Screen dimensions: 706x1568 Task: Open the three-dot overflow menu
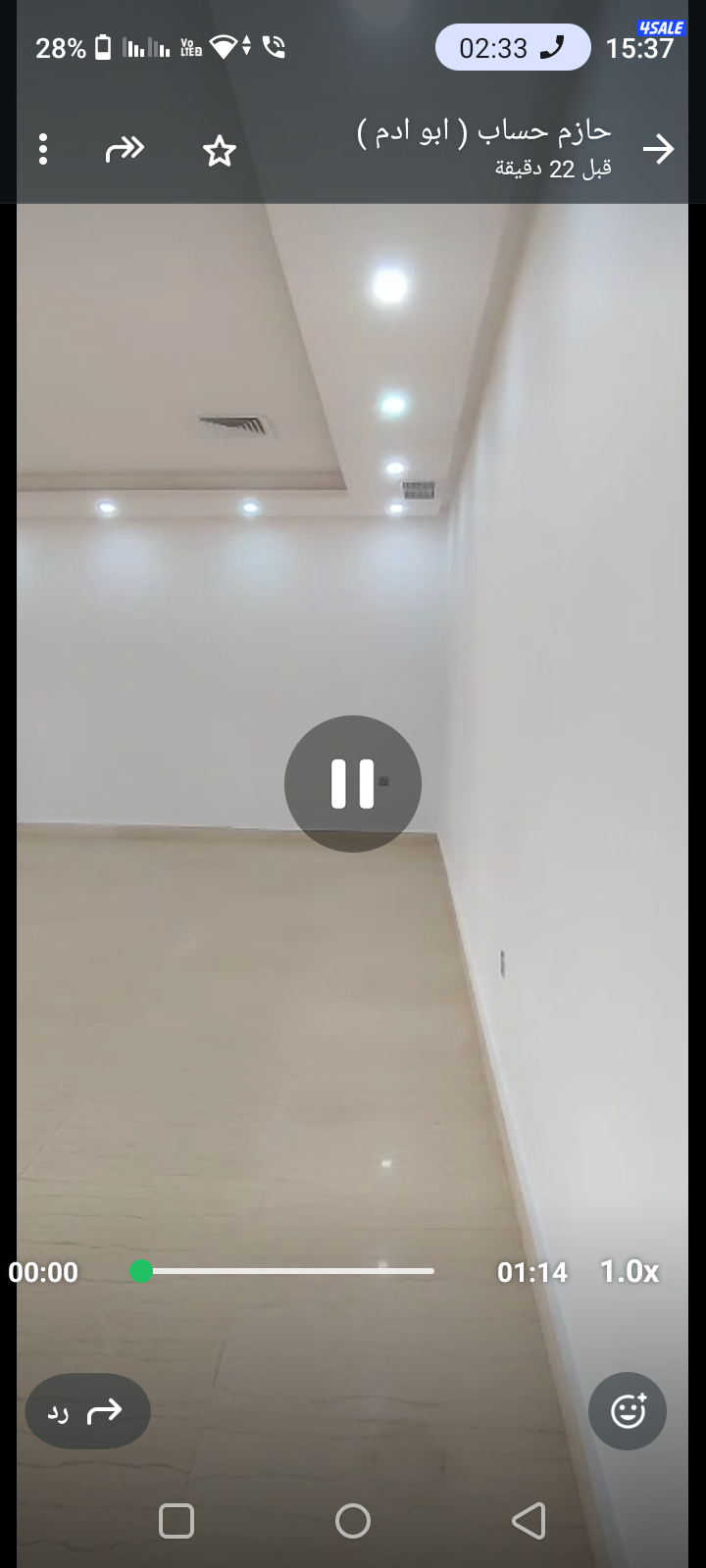point(43,149)
